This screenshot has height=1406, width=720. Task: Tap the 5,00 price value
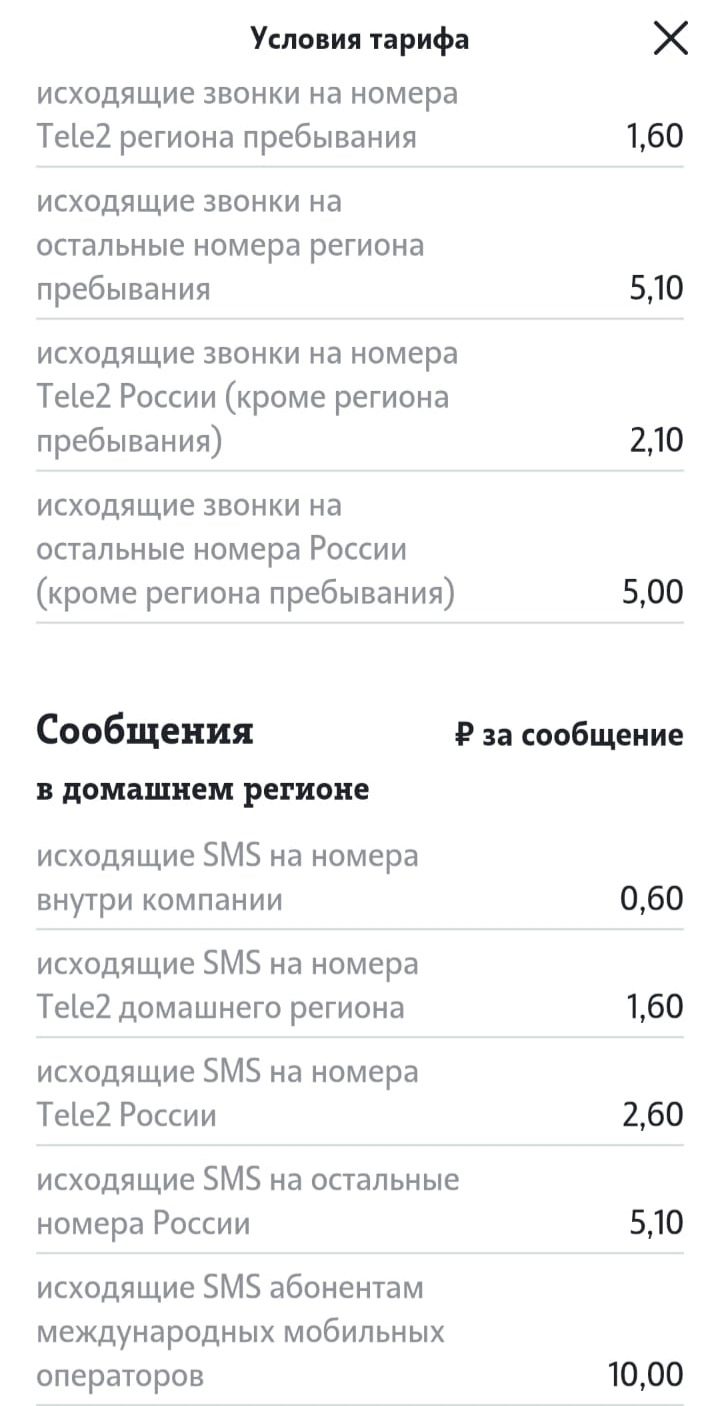click(649, 591)
